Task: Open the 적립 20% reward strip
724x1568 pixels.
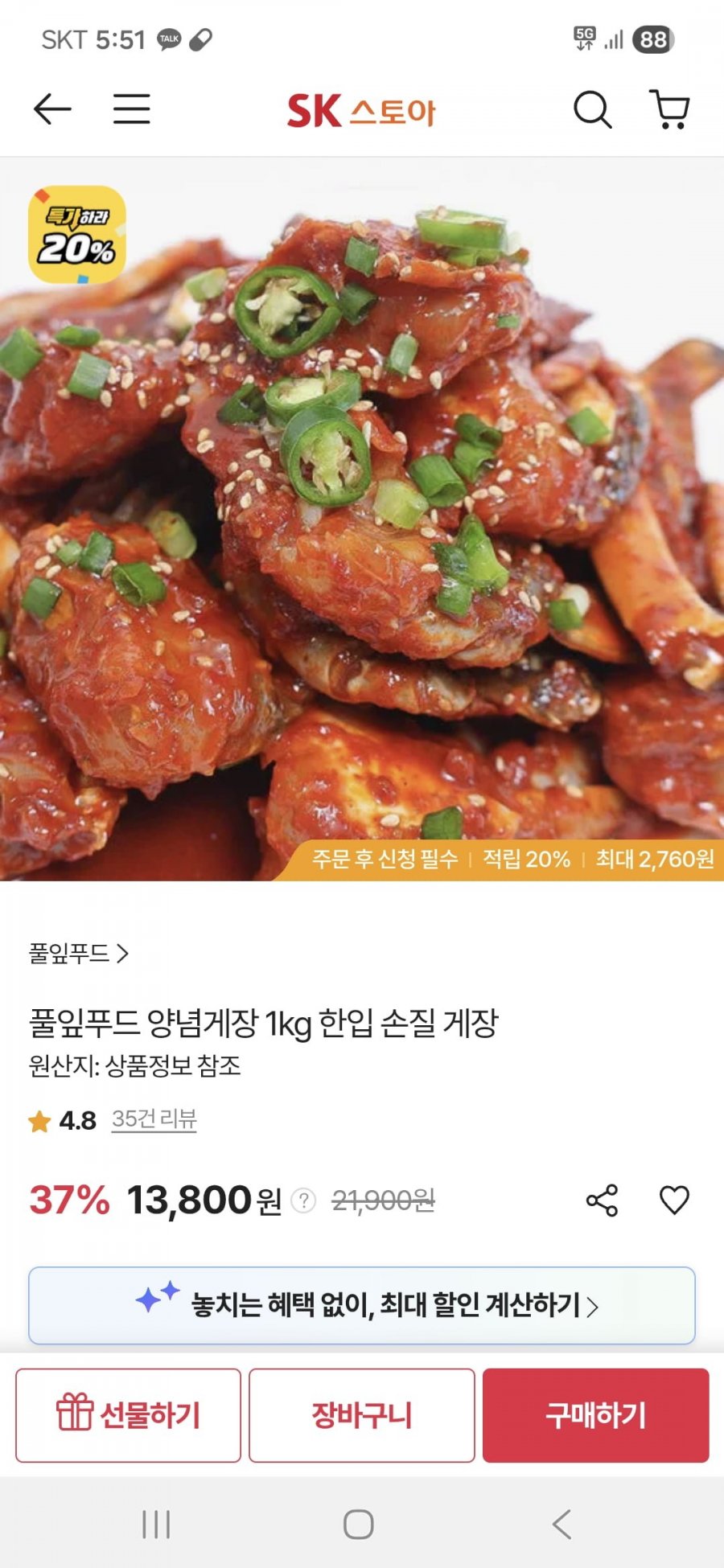Action: (513, 860)
